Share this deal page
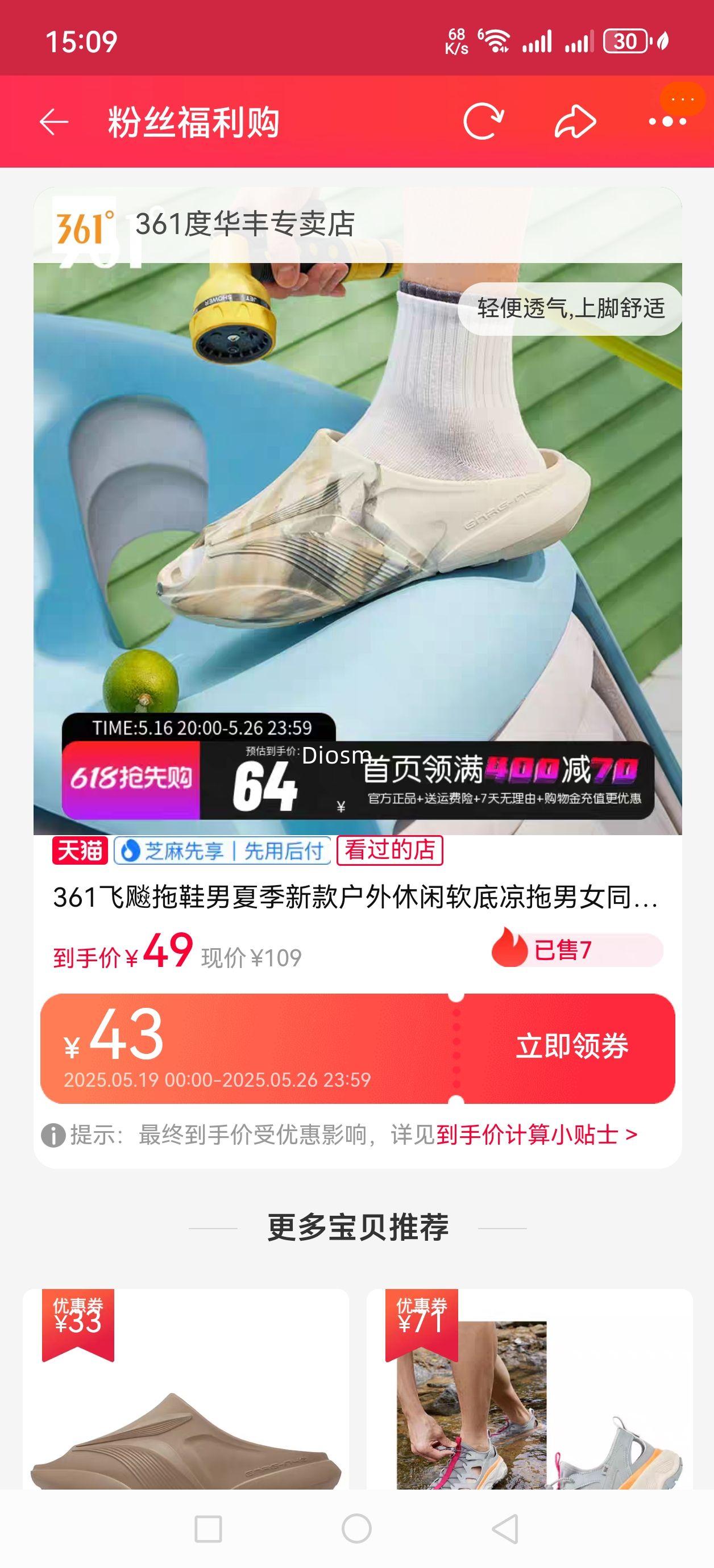 575,122
